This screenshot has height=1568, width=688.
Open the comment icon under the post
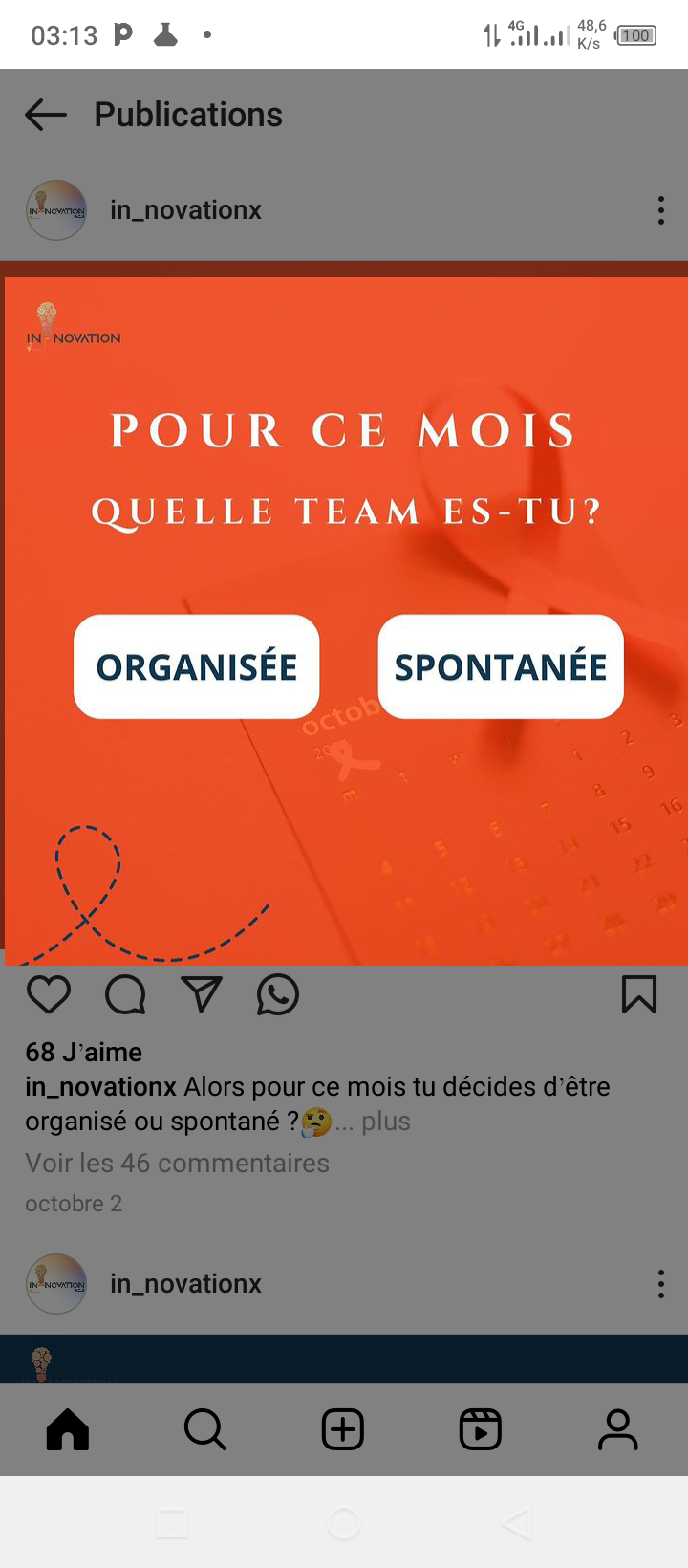pos(125,994)
